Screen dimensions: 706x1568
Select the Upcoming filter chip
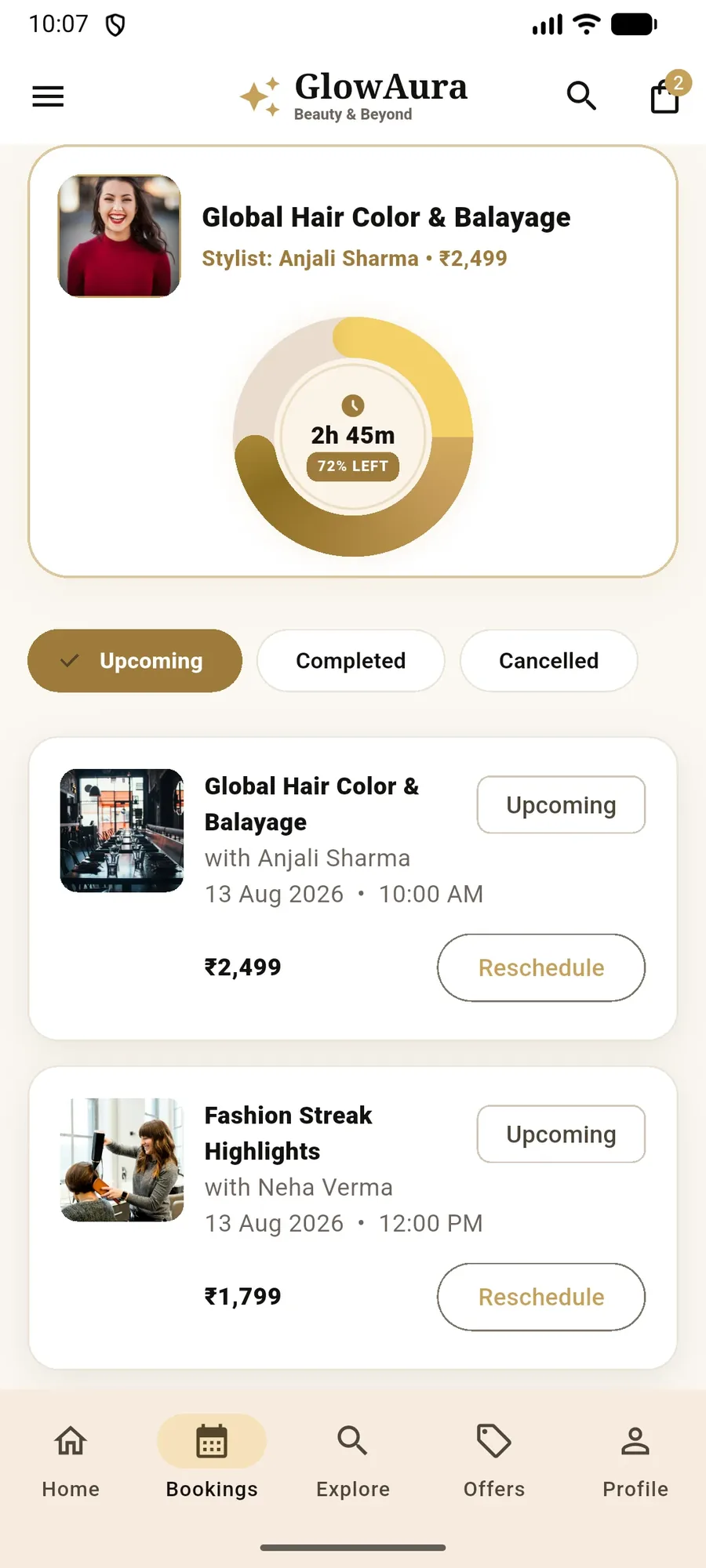pos(135,661)
